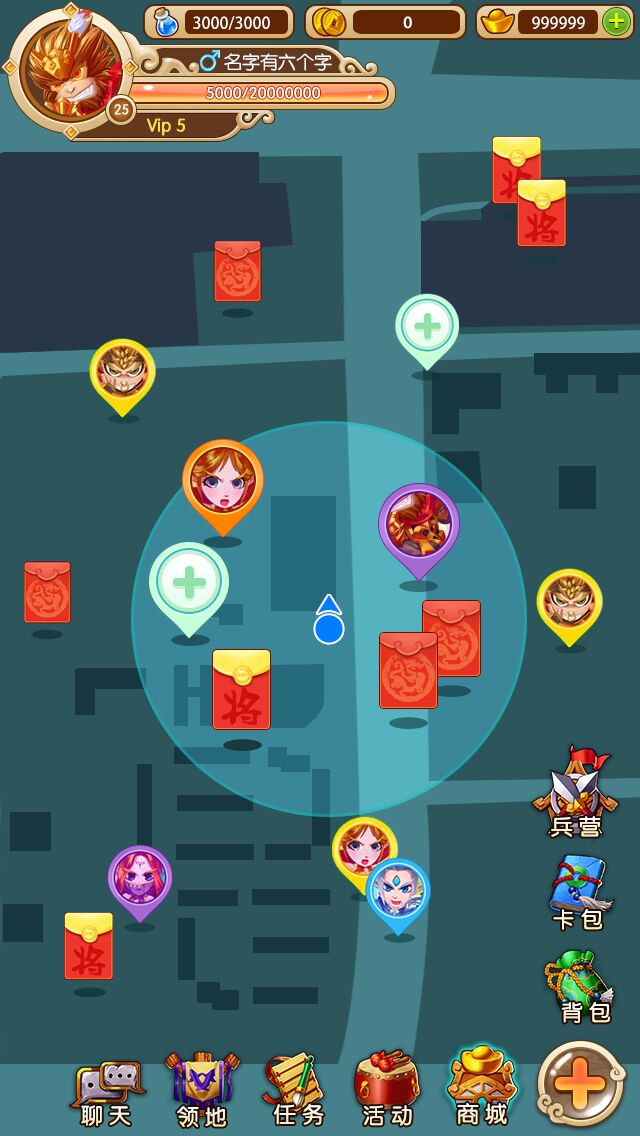Select the purple pink-haired character pin
The width and height of the screenshot is (640, 1136).
[140, 878]
